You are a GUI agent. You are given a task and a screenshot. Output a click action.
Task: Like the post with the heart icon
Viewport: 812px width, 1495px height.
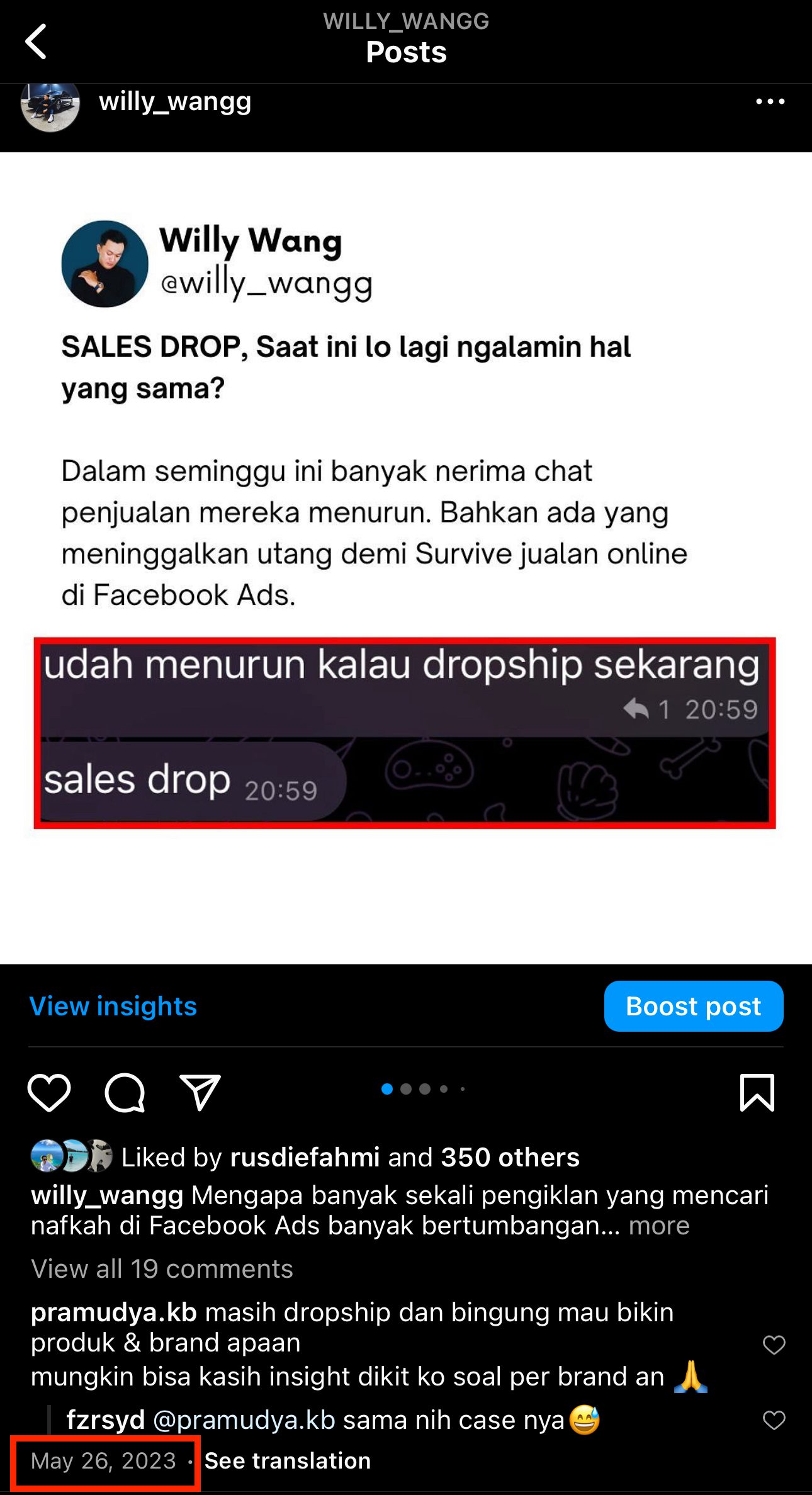(49, 1092)
